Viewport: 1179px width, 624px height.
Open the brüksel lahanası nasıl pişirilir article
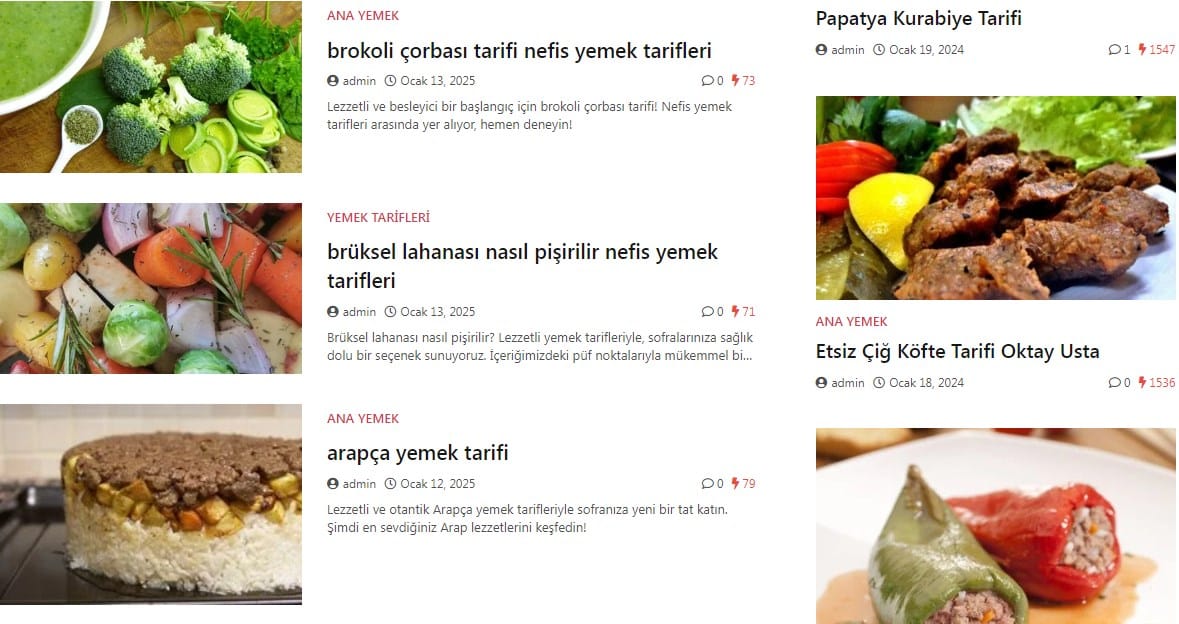pyautogui.click(x=522, y=265)
